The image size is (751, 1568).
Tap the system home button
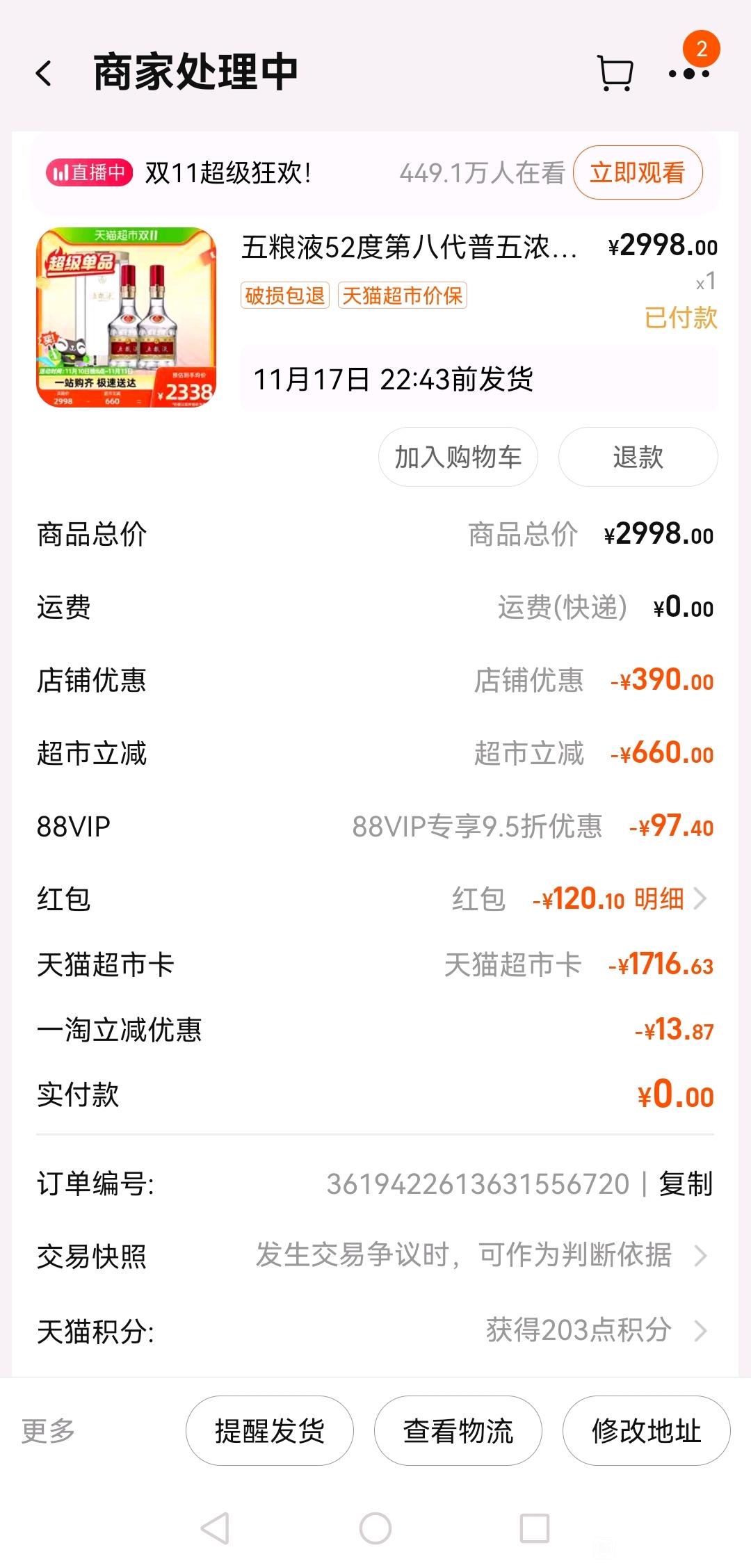tap(375, 1528)
